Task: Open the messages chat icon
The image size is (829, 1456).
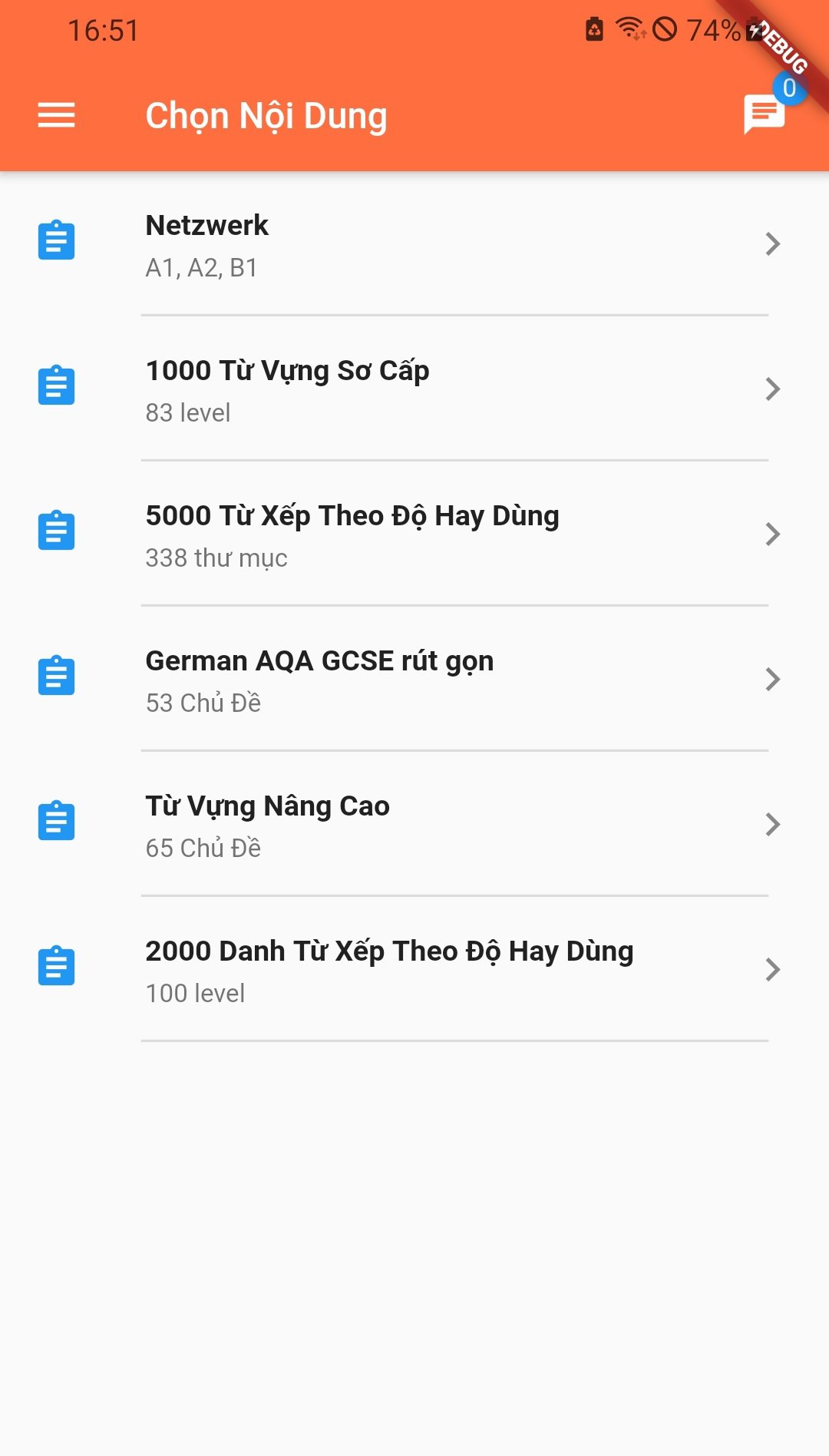Action: tap(764, 115)
